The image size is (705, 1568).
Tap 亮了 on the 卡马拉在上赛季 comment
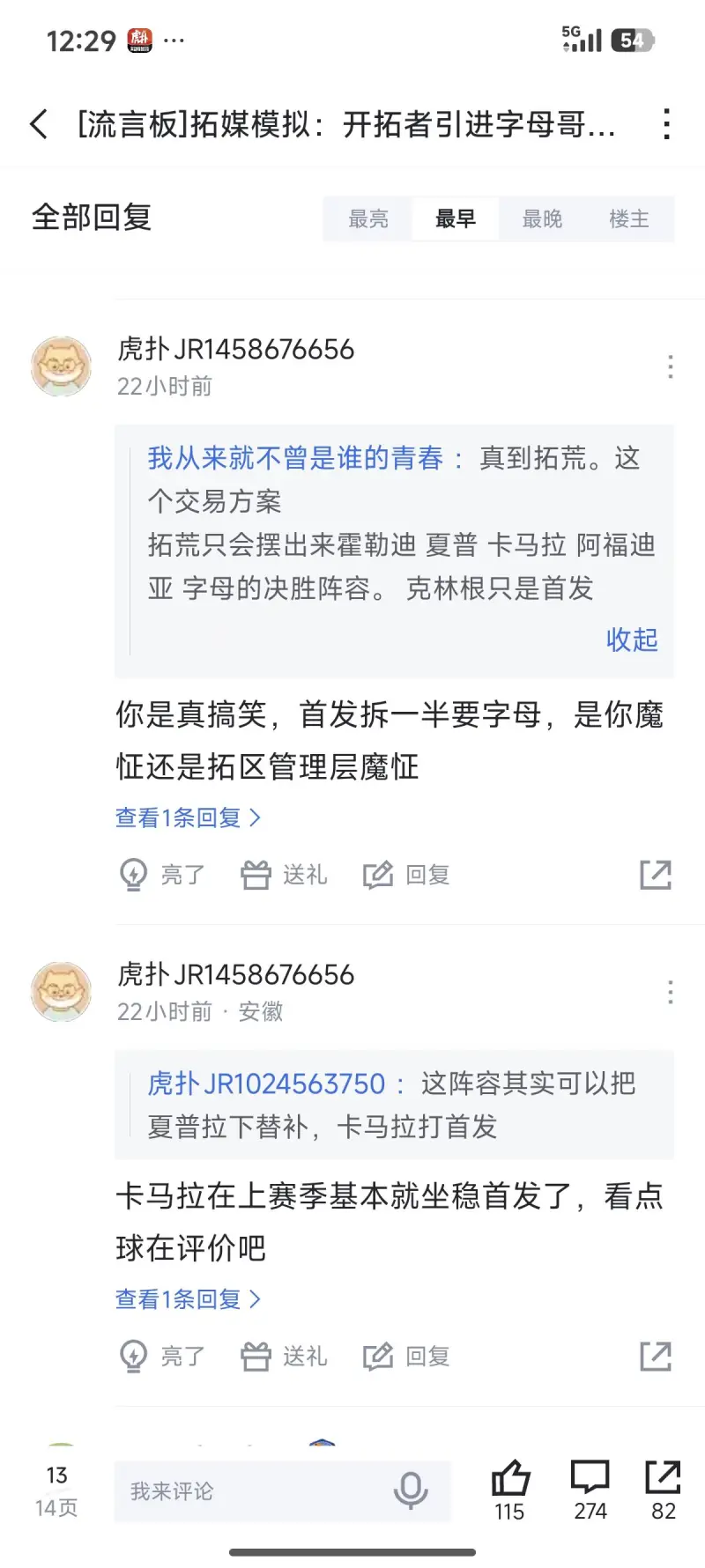[x=163, y=1357]
